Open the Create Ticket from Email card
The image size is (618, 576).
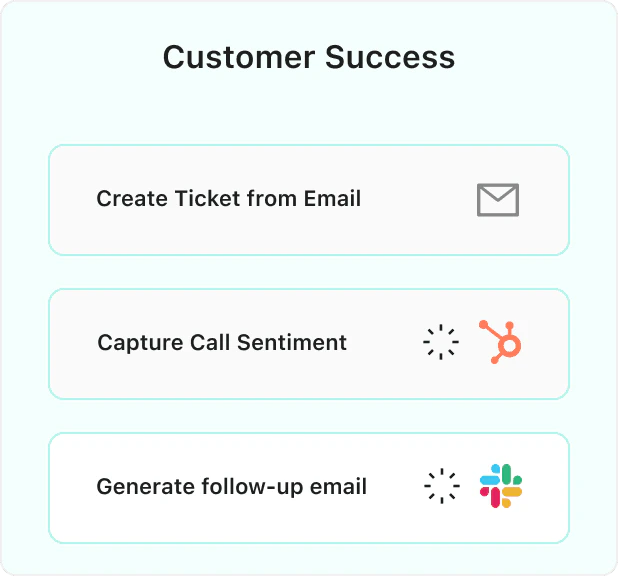(308, 200)
